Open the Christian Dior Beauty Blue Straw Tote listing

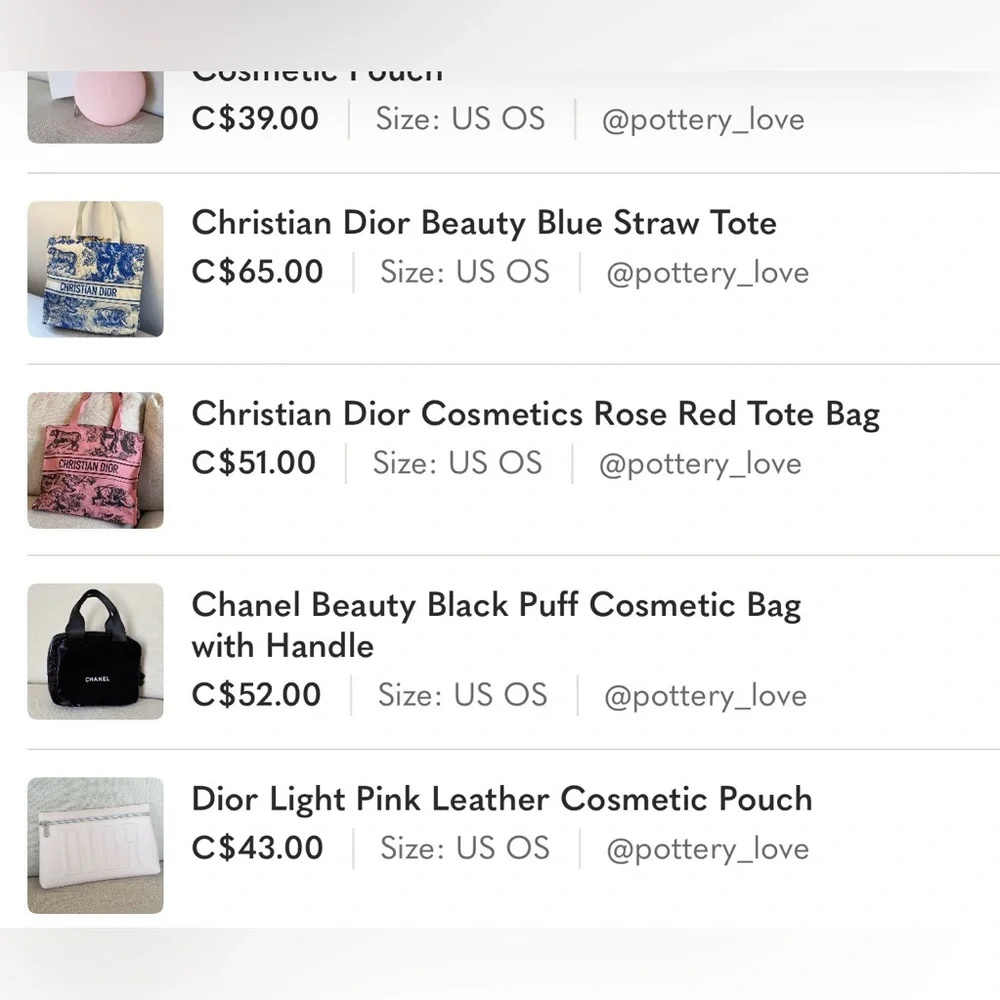484,223
